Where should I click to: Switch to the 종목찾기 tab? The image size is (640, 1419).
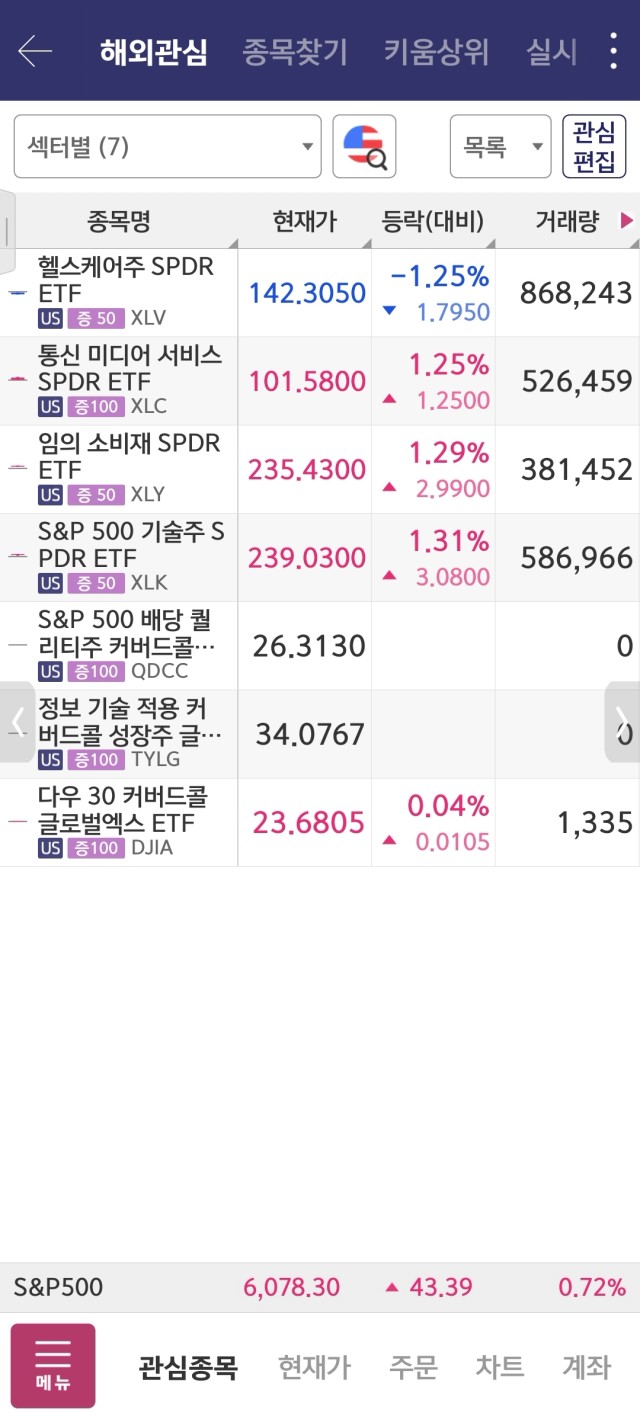coord(295,52)
